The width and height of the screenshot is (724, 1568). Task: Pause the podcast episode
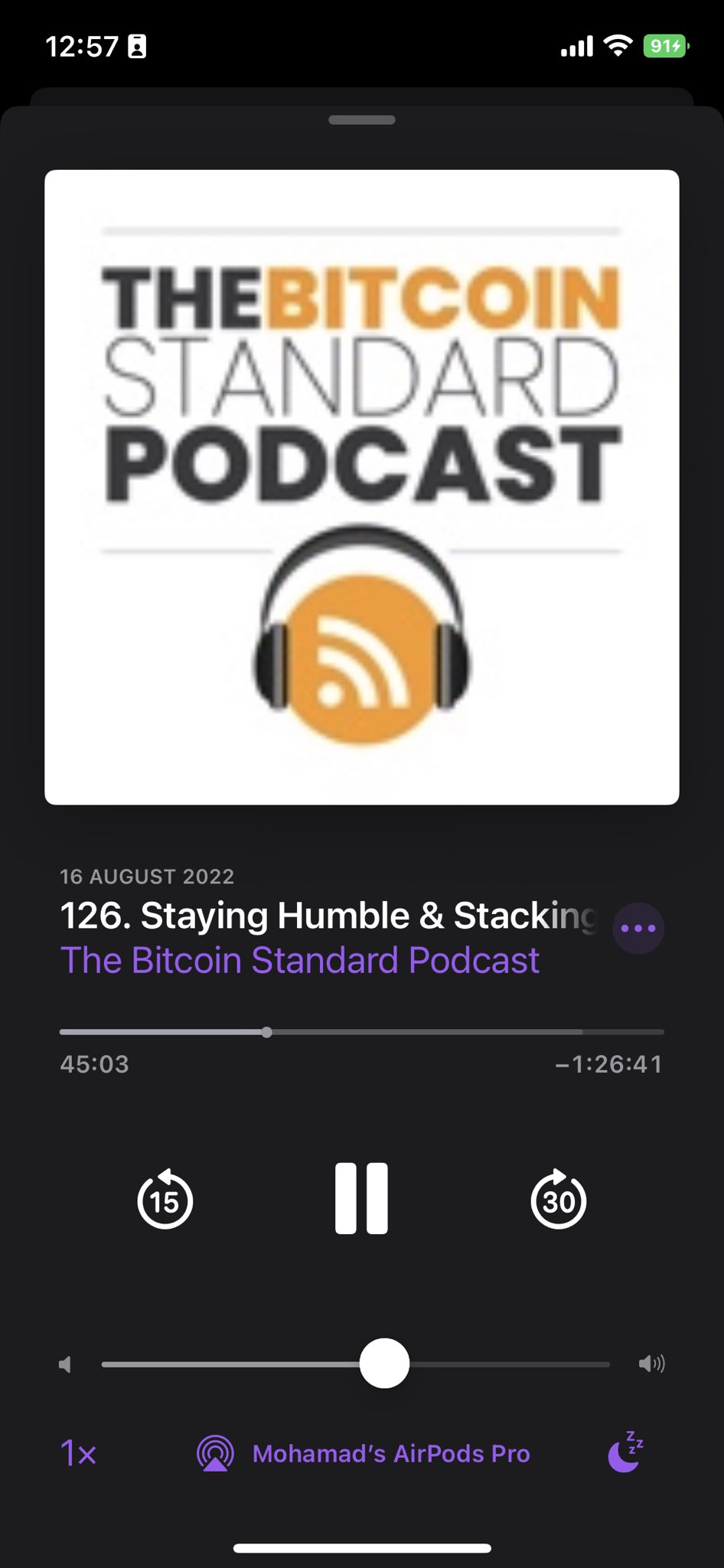361,1199
